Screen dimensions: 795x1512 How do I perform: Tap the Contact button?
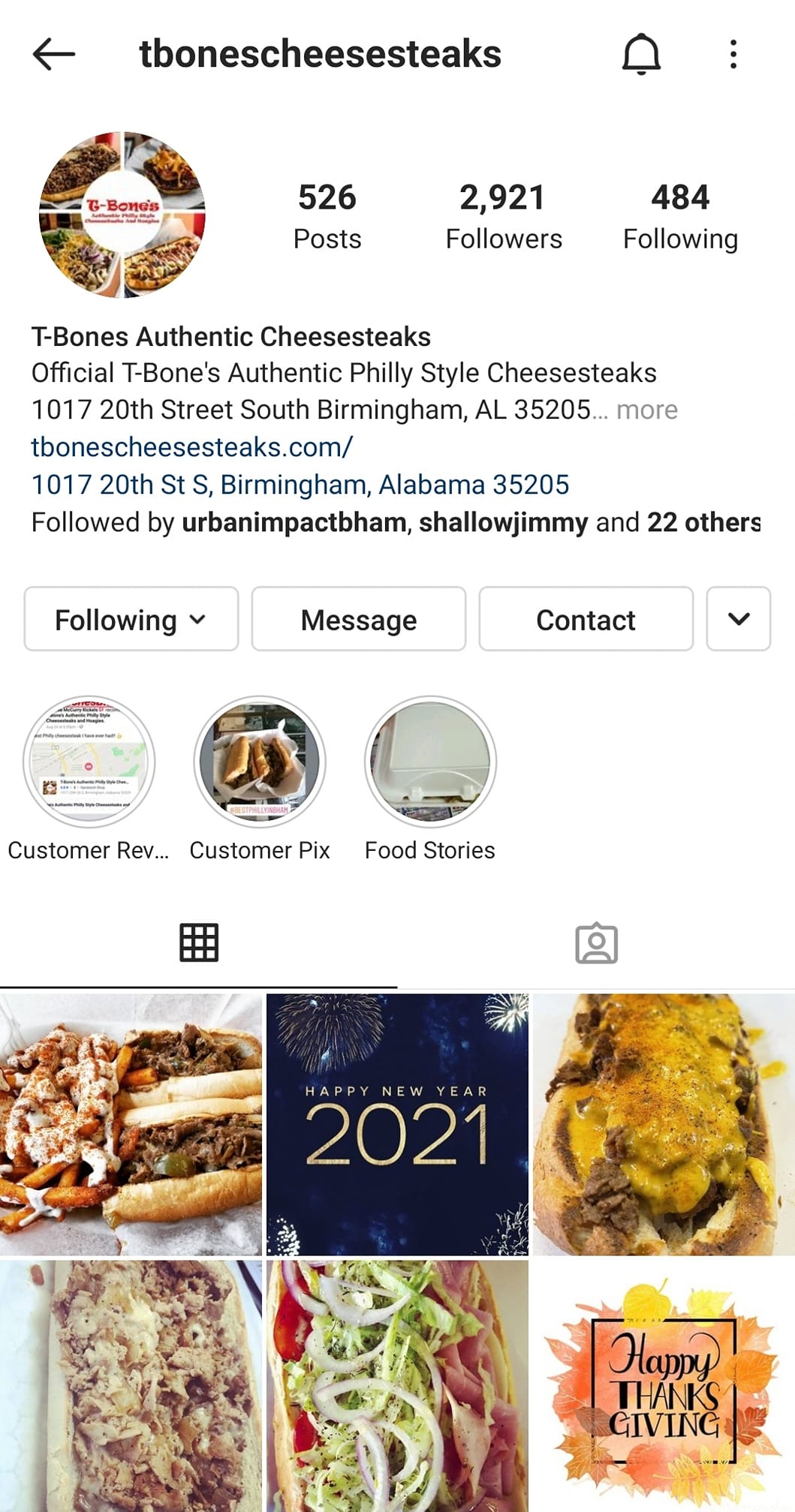586,619
